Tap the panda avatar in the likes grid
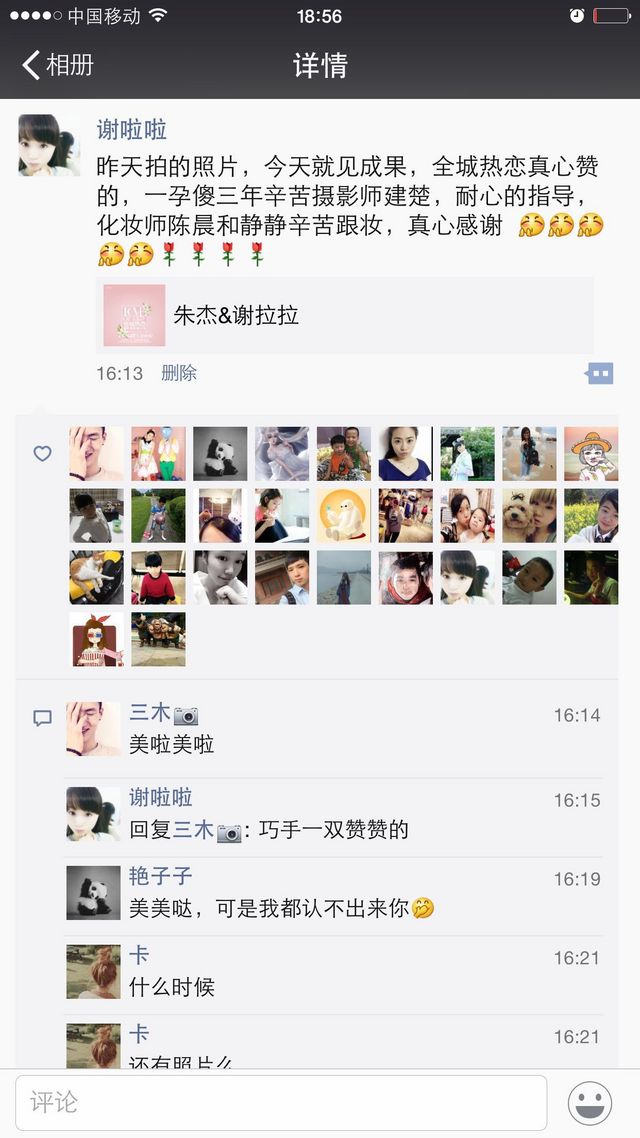640x1138 pixels. pos(220,454)
